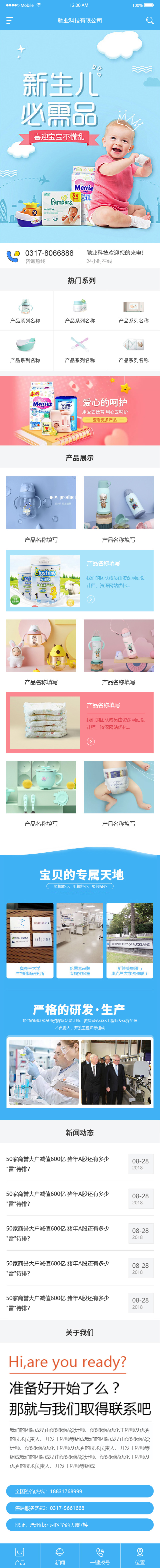Open the search icon in the header
Screen dimensions: 160x1568
(149, 21)
